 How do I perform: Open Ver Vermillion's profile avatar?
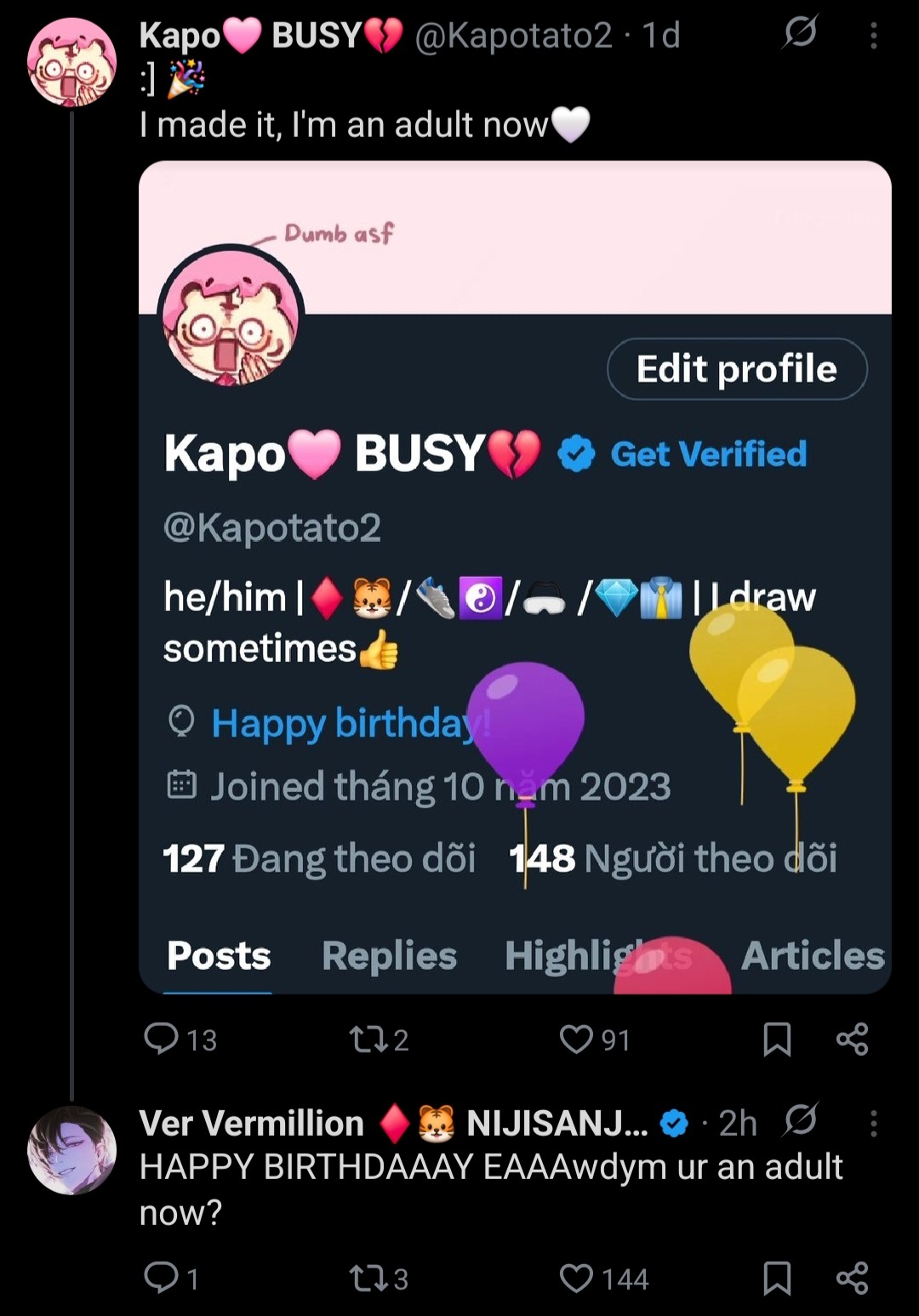[x=71, y=1150]
